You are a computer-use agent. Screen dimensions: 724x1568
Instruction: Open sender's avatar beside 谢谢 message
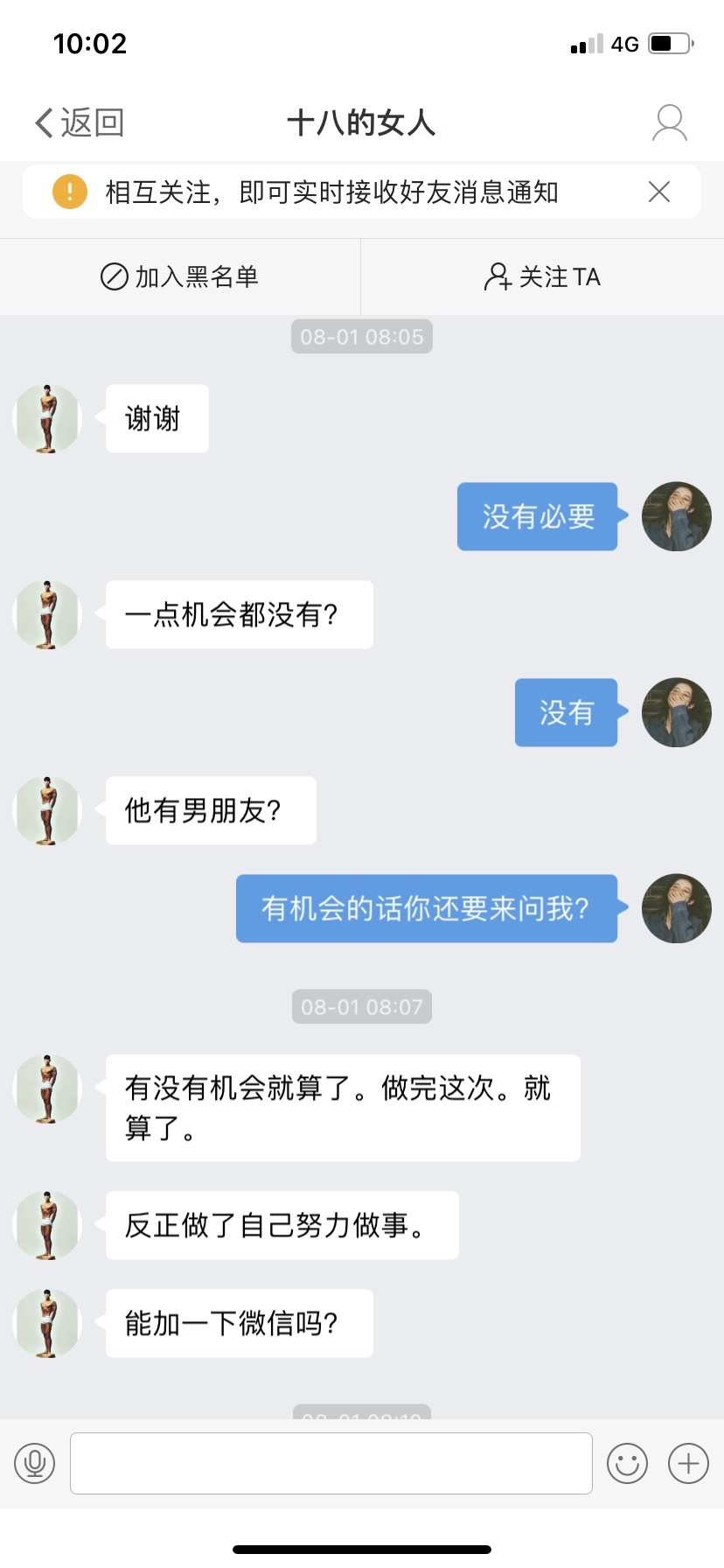click(47, 418)
